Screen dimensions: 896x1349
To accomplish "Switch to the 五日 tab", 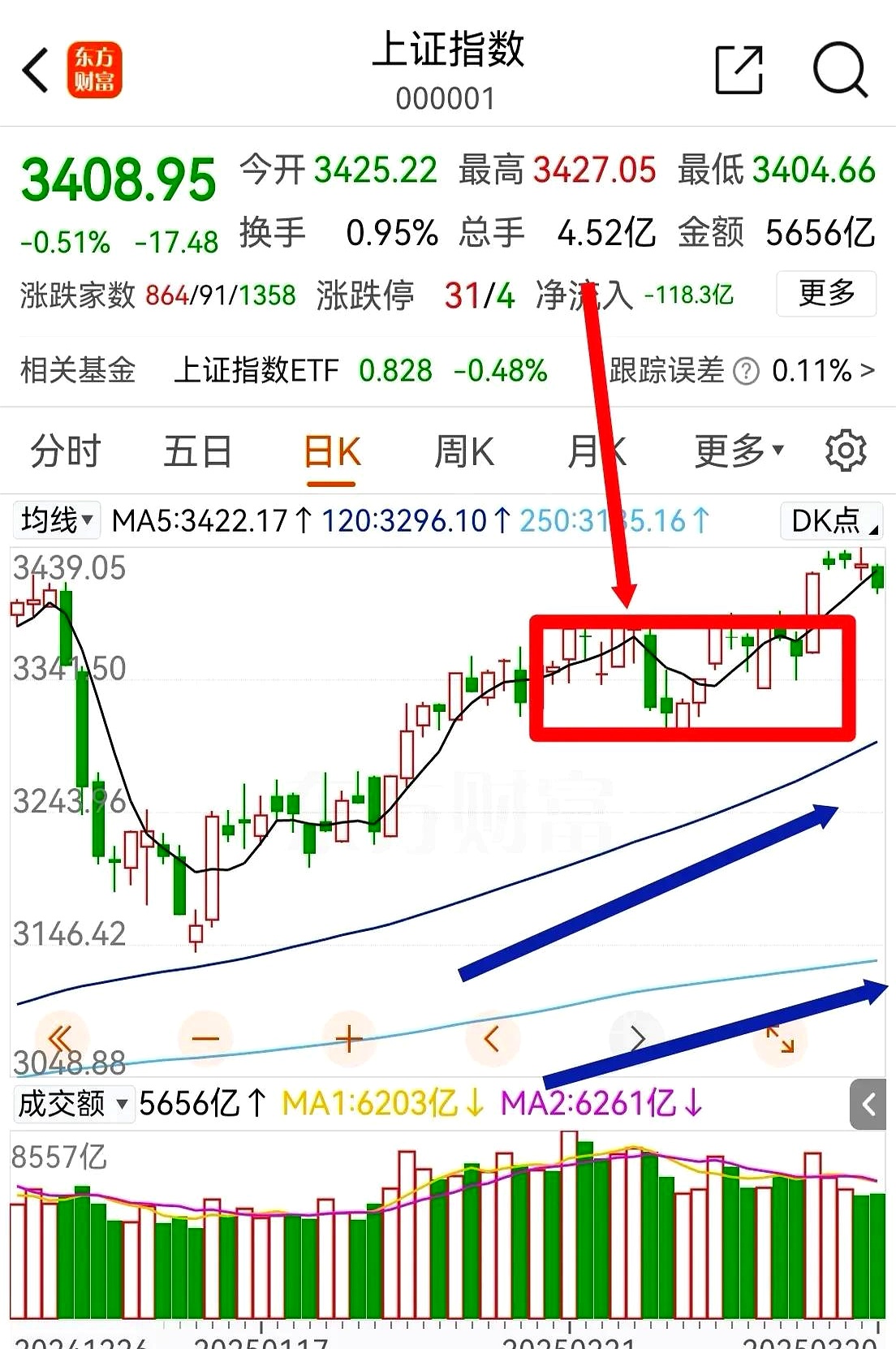I will 197,451.
